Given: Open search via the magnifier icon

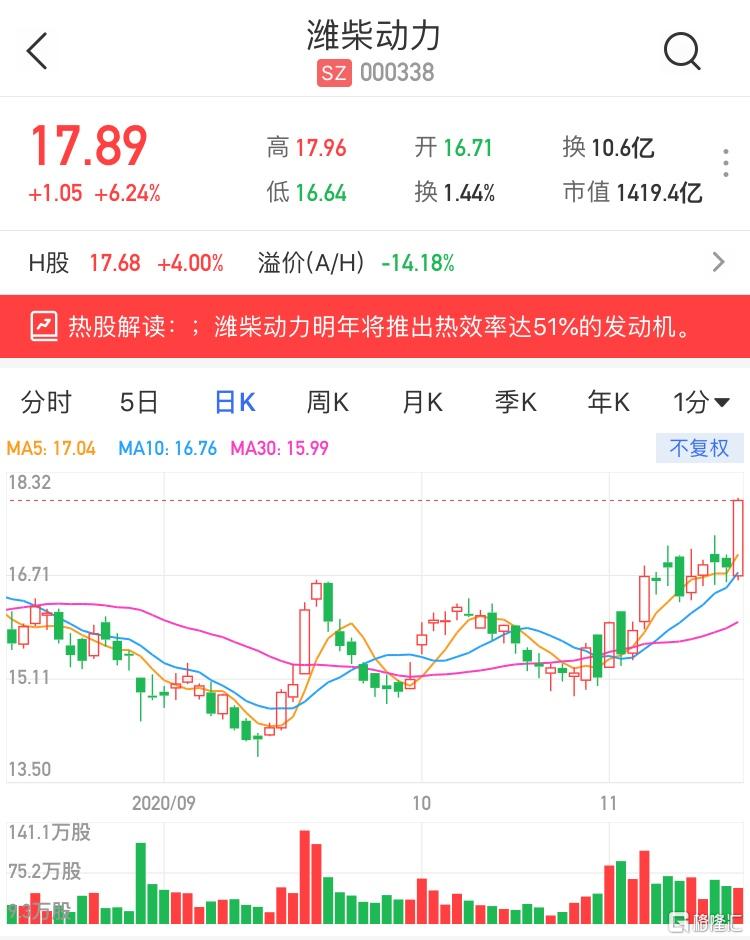Looking at the screenshot, I should pos(682,50).
